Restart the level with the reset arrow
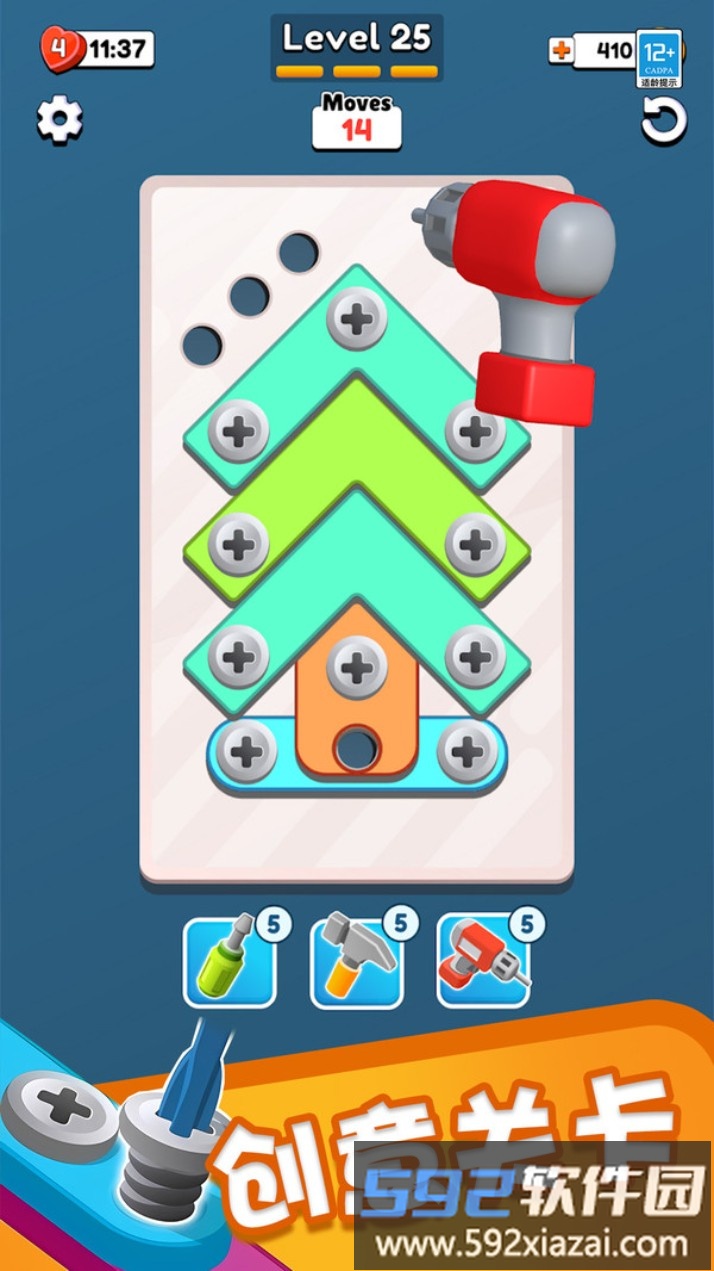Screen dimensions: 714x1271 [663, 121]
